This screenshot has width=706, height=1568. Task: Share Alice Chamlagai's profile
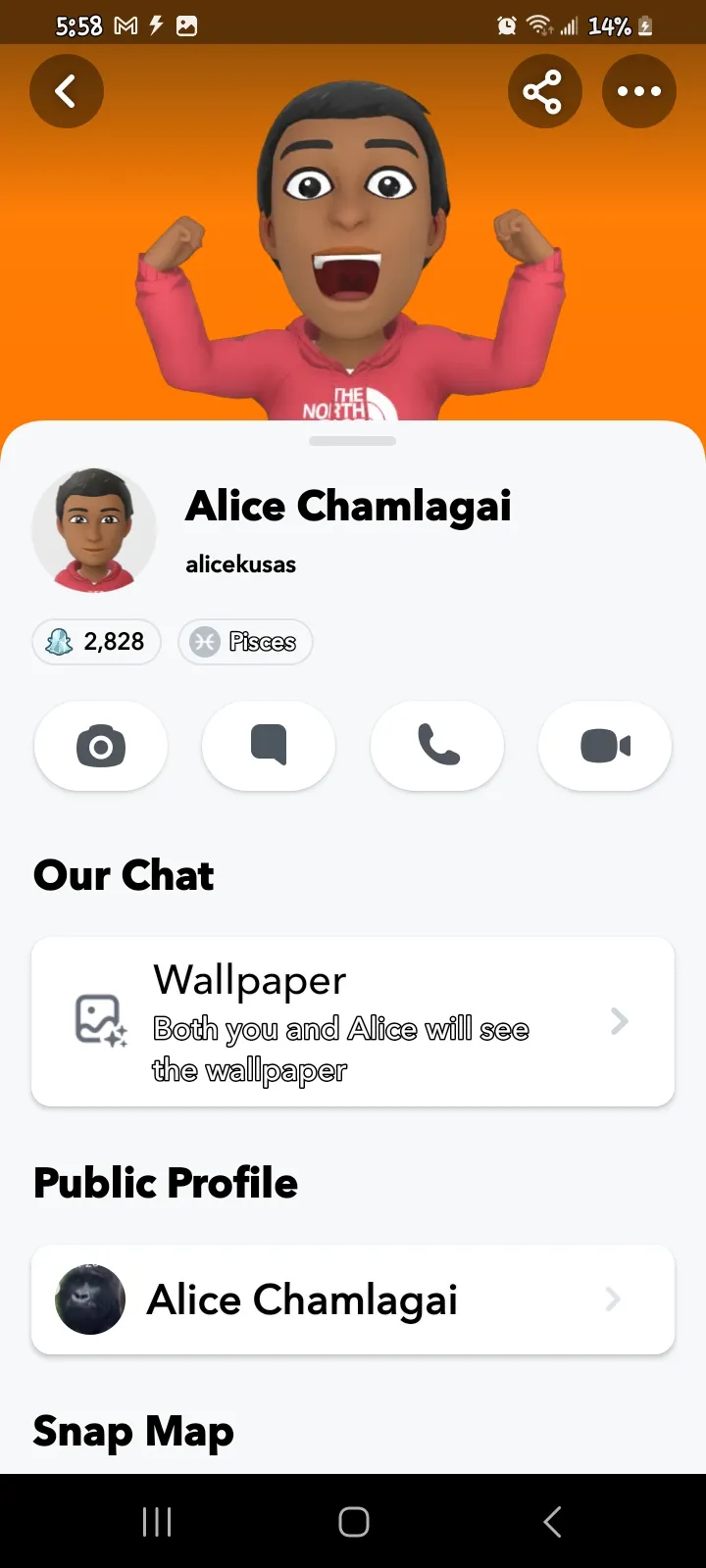[544, 91]
